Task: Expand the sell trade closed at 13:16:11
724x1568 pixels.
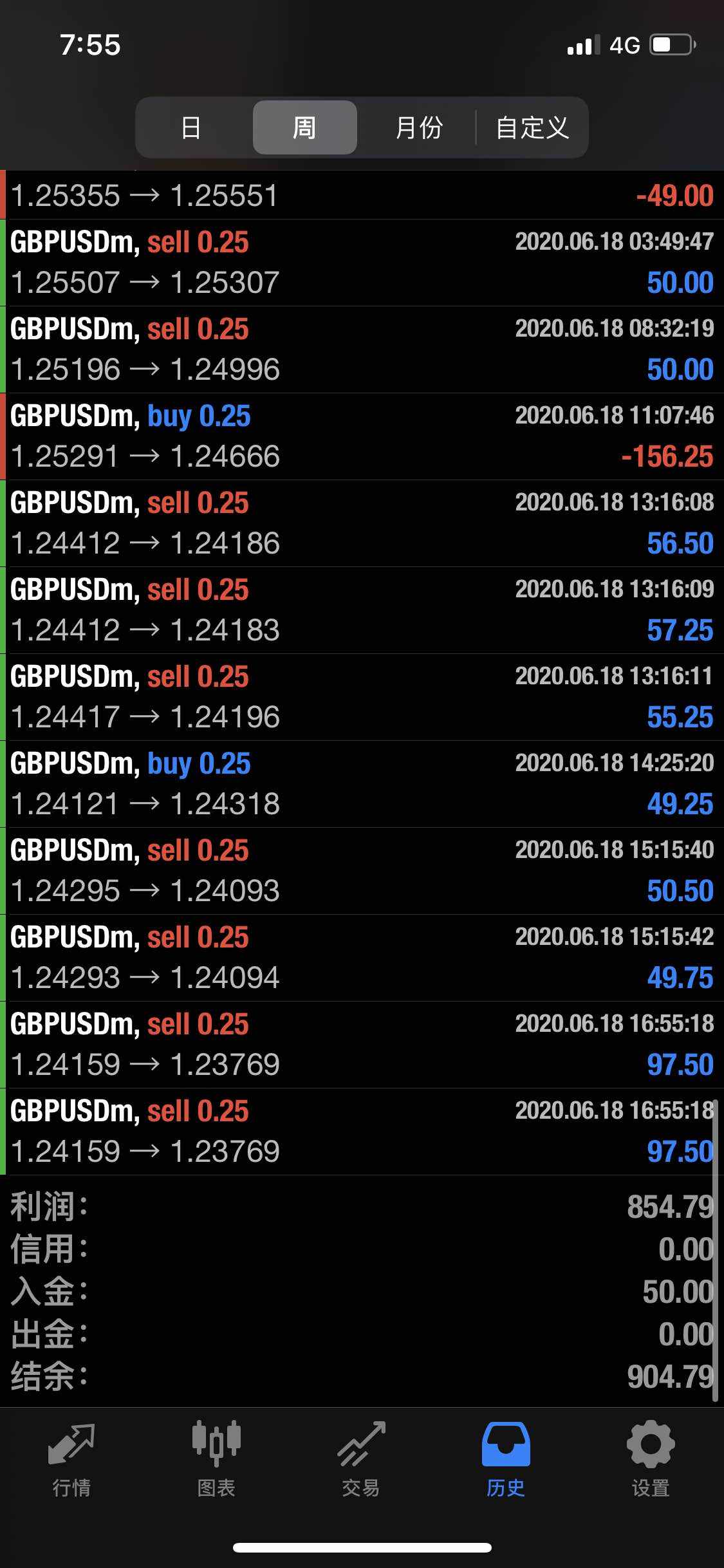Action: coord(362,697)
